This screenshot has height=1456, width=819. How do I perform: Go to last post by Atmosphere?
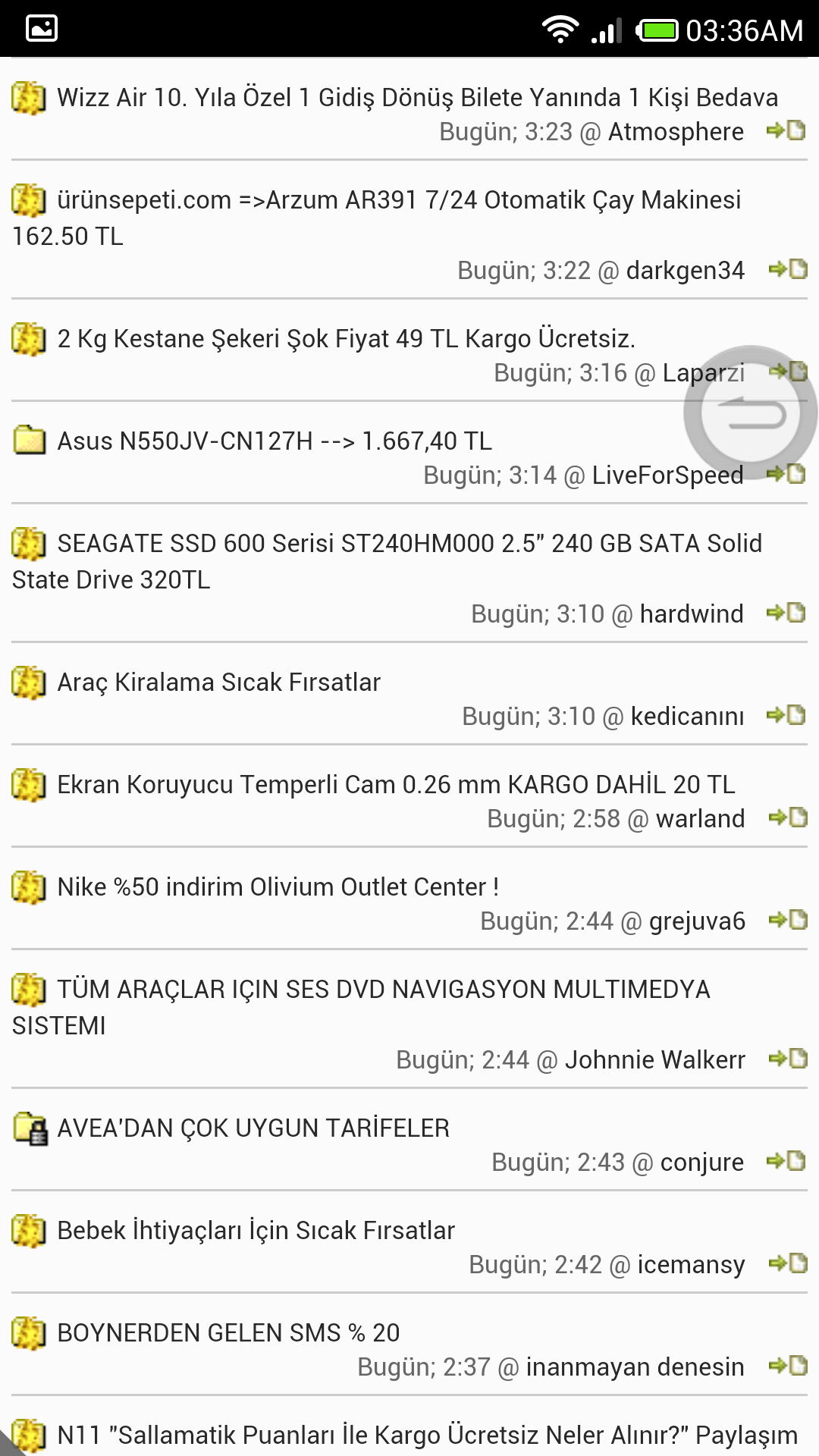[786, 130]
